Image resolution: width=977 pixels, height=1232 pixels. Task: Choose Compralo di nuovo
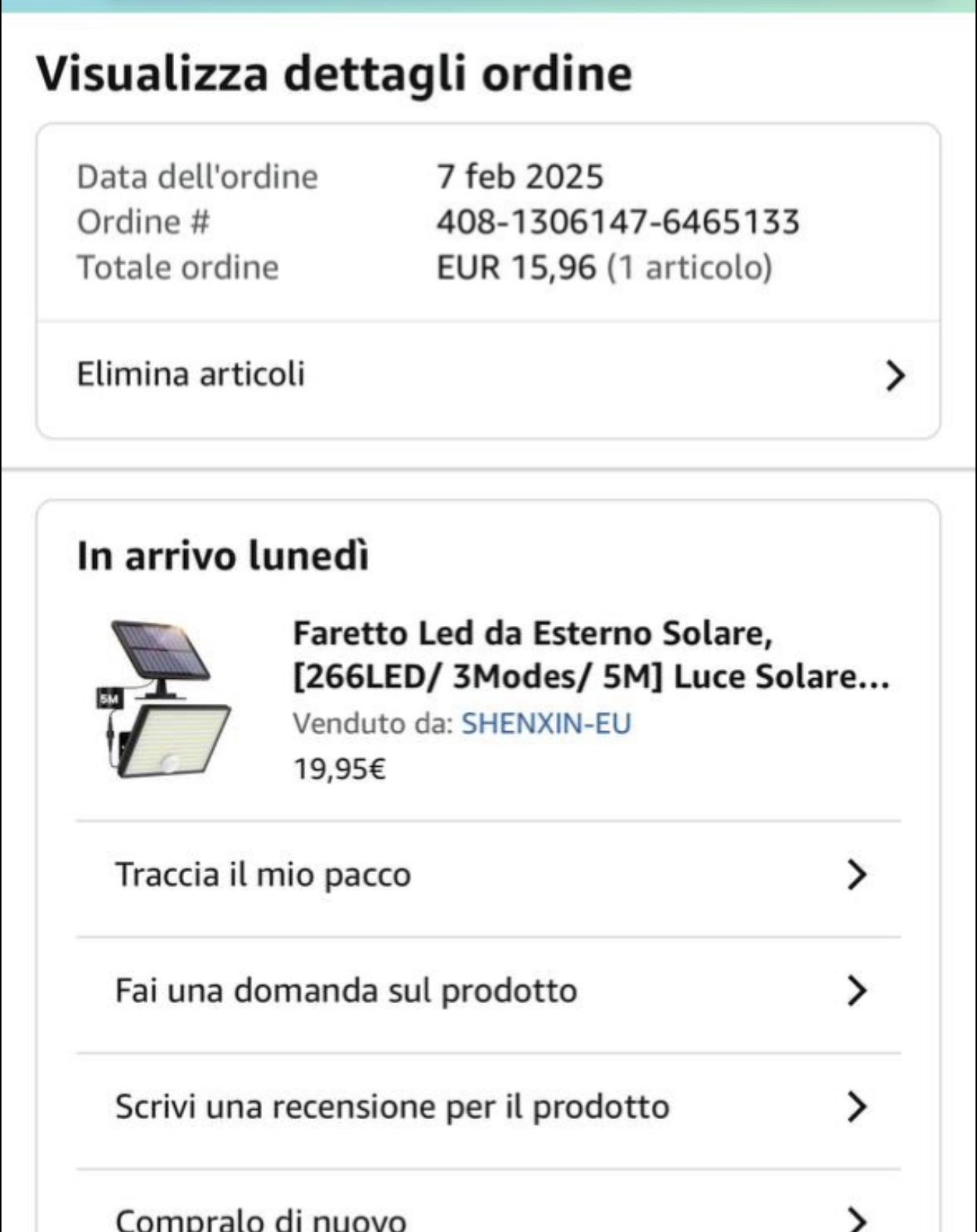[x=488, y=1217]
